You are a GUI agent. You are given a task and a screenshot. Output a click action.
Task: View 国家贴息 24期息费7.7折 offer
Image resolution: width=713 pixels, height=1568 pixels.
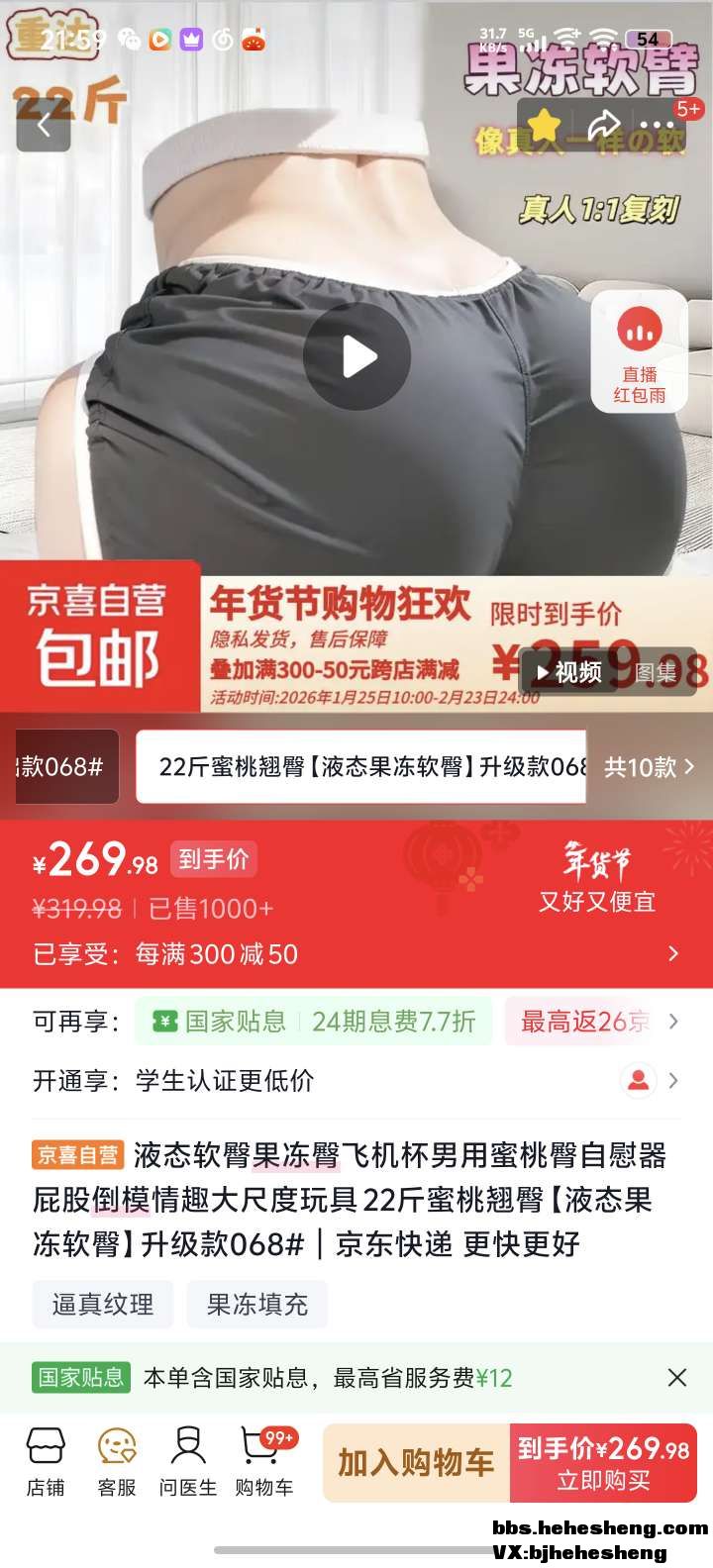pyautogui.click(x=314, y=1022)
